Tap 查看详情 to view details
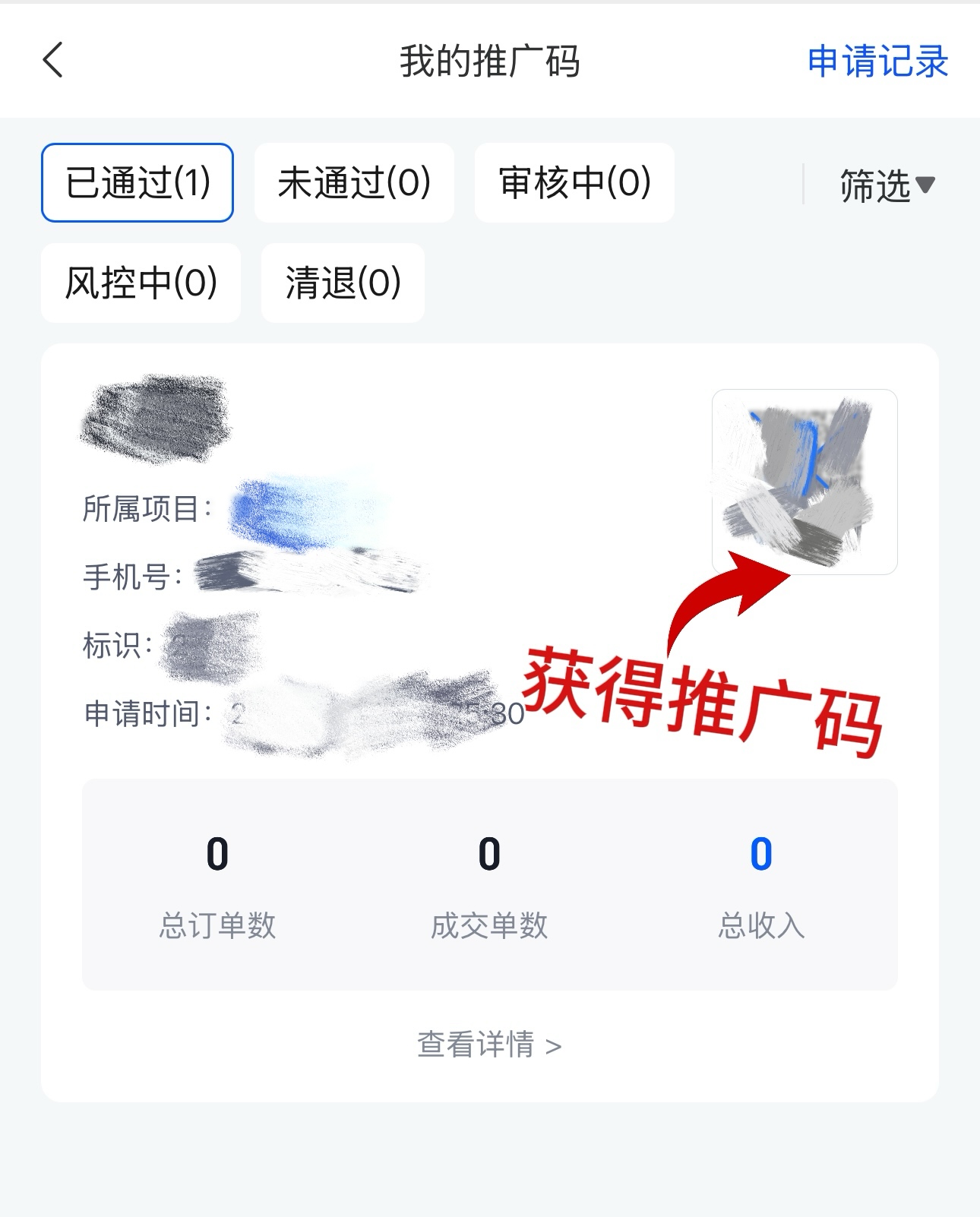Screen dimensions: 980x1217 coord(489,1045)
